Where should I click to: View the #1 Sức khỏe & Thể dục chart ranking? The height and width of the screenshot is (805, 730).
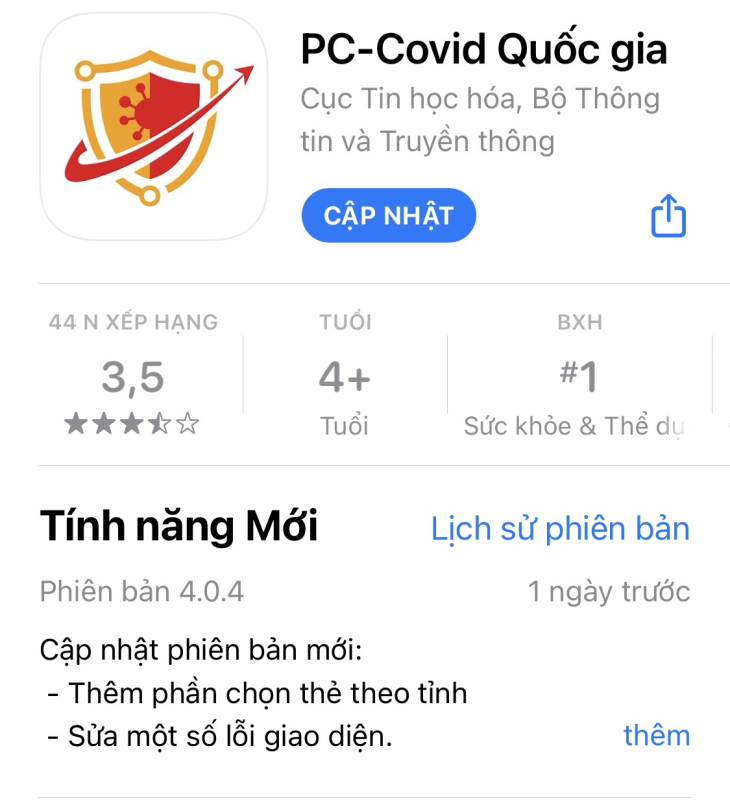(578, 378)
